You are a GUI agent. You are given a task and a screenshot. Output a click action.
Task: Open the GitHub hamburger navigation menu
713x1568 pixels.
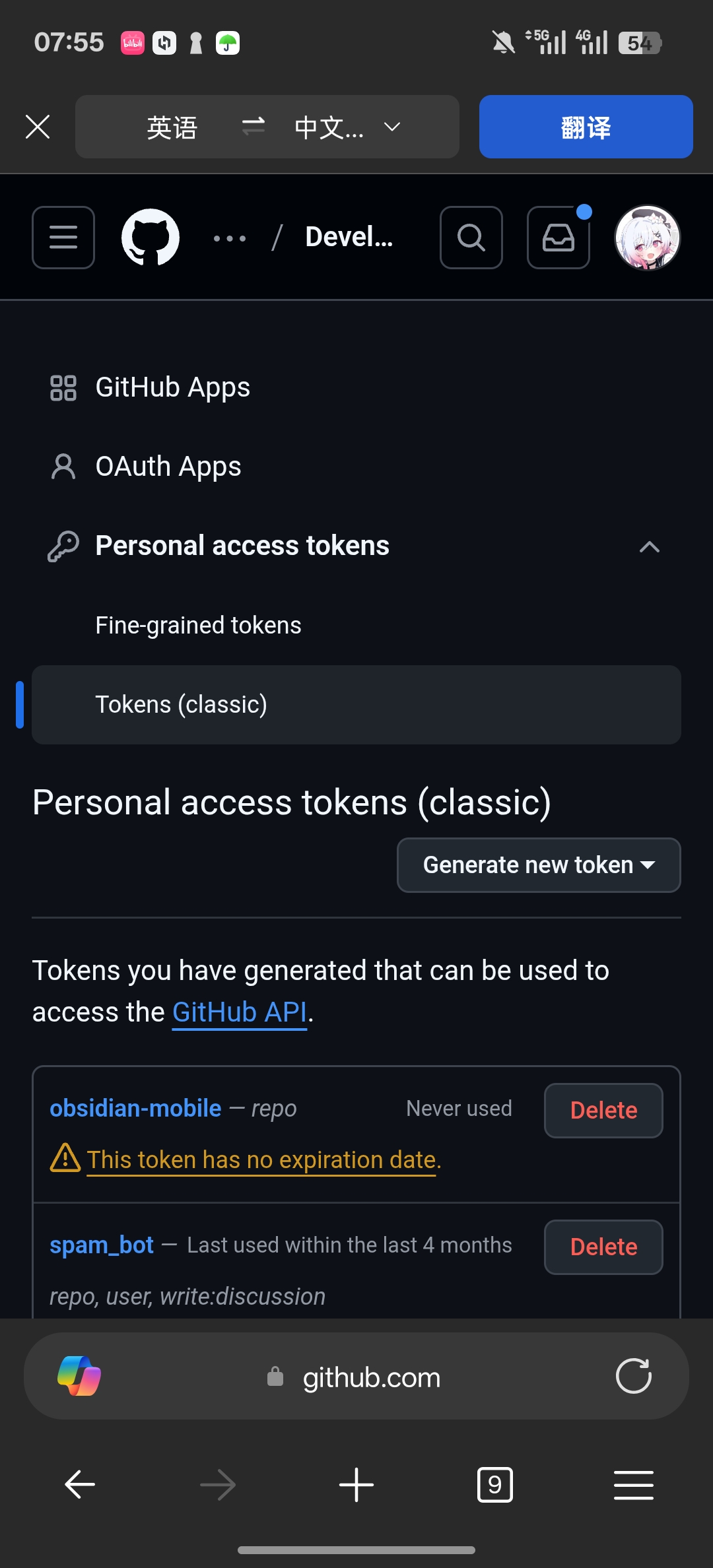(63, 238)
